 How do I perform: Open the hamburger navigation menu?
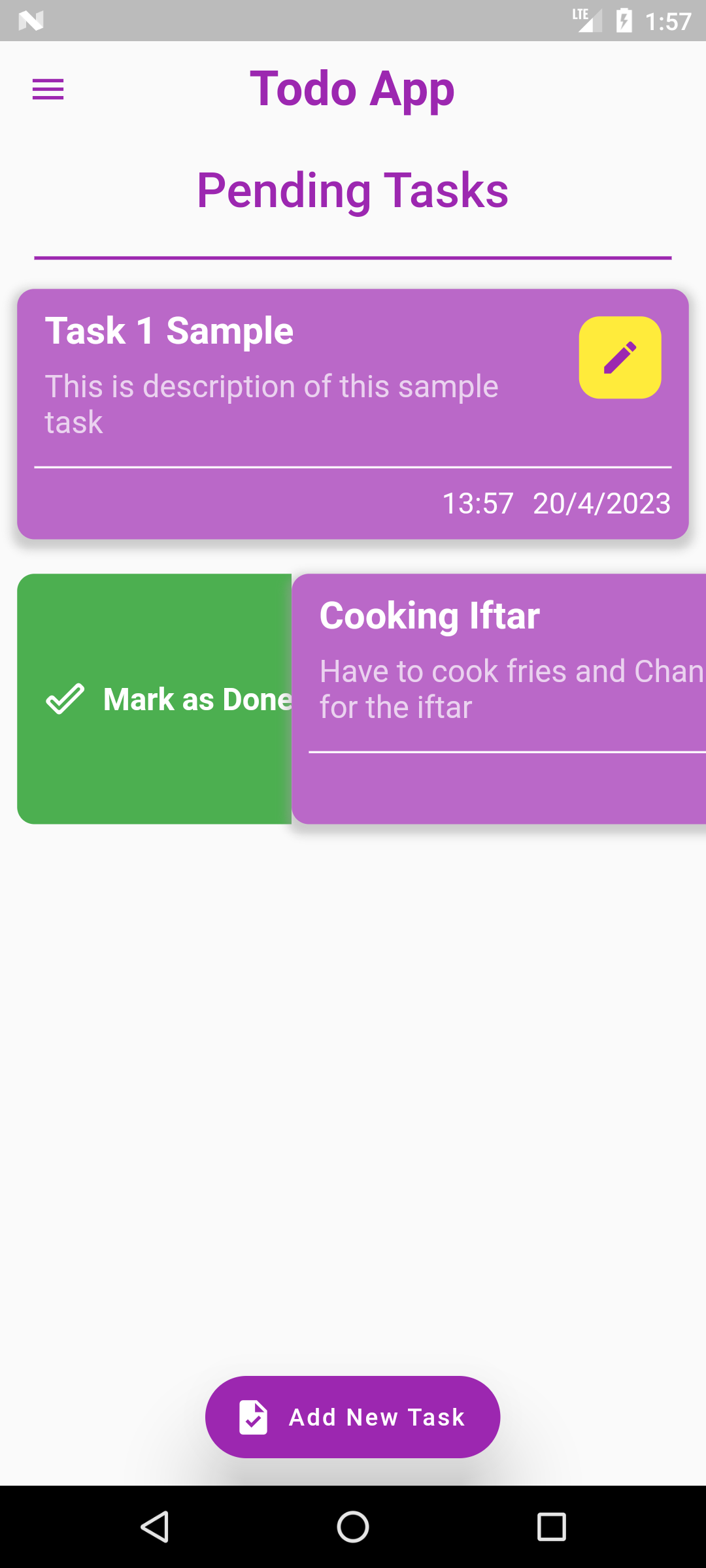[x=48, y=89]
